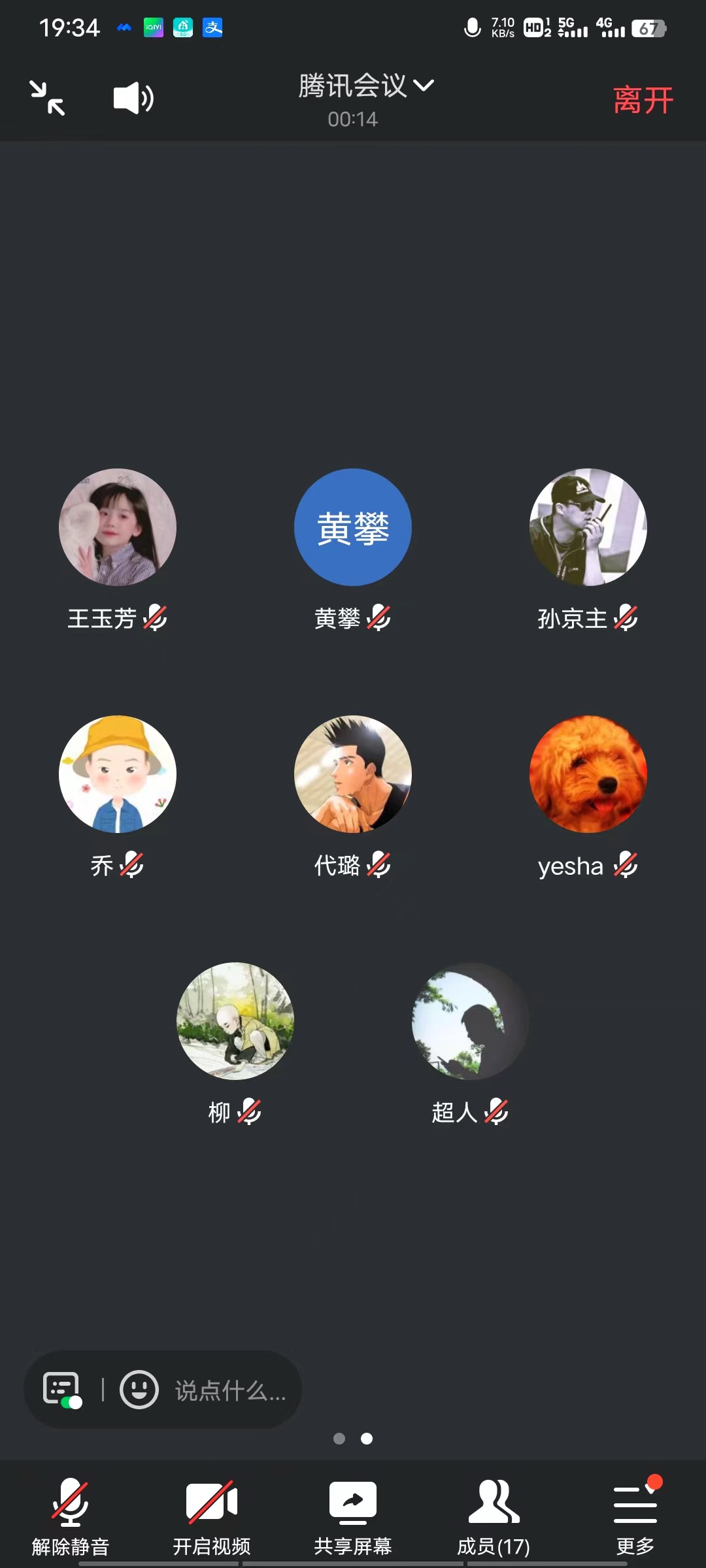Open the 更多 menu
The height and width of the screenshot is (1568, 706).
click(635, 1517)
